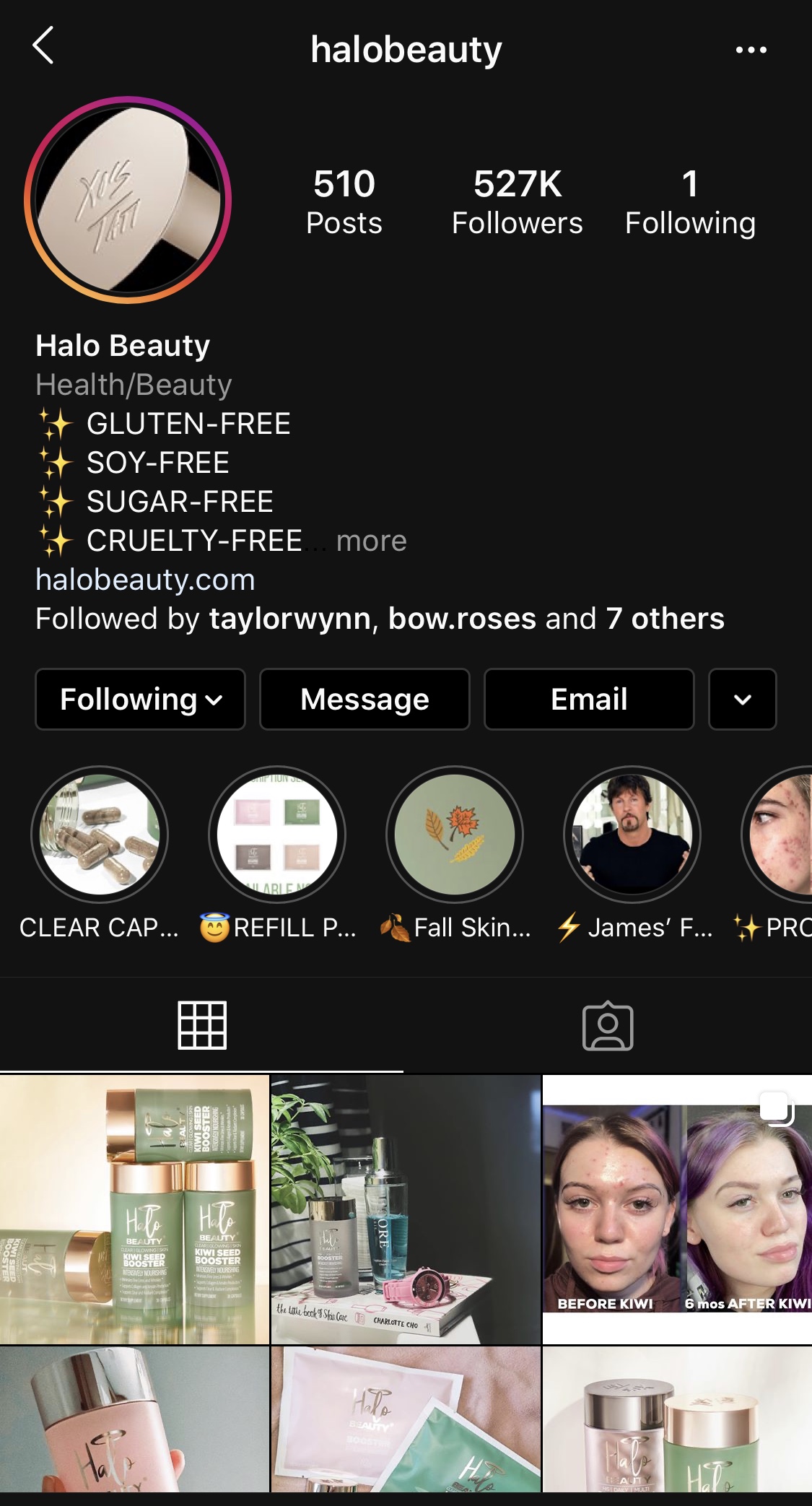This screenshot has height=1506, width=812.
Task: Open the Before Kiwi / After Kiwi post
Action: tap(677, 1209)
